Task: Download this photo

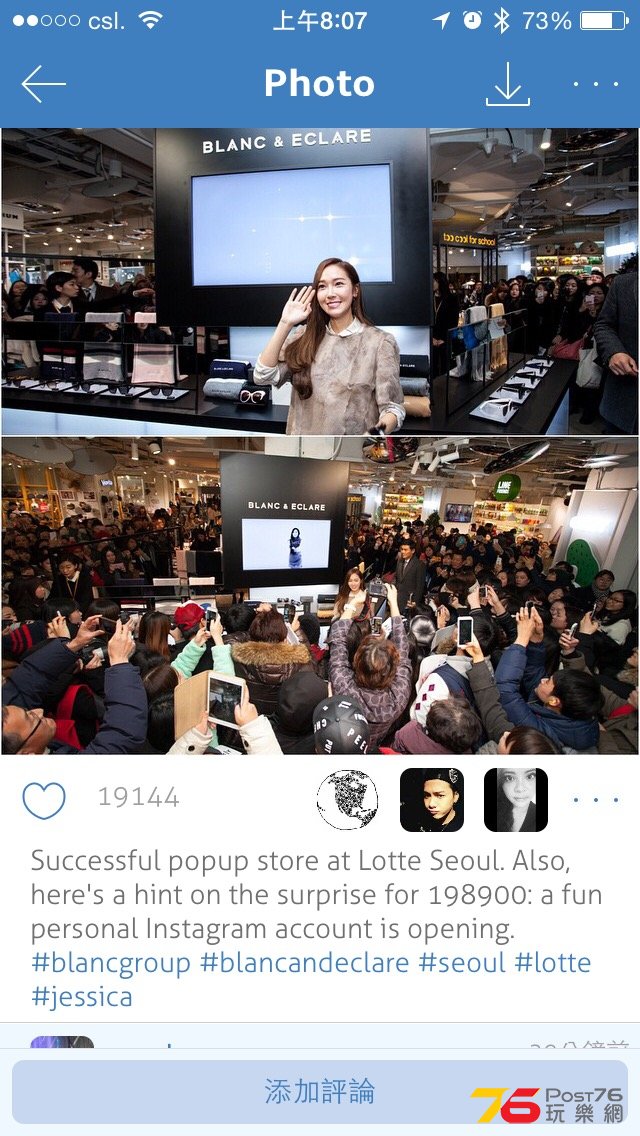Action: (507, 86)
